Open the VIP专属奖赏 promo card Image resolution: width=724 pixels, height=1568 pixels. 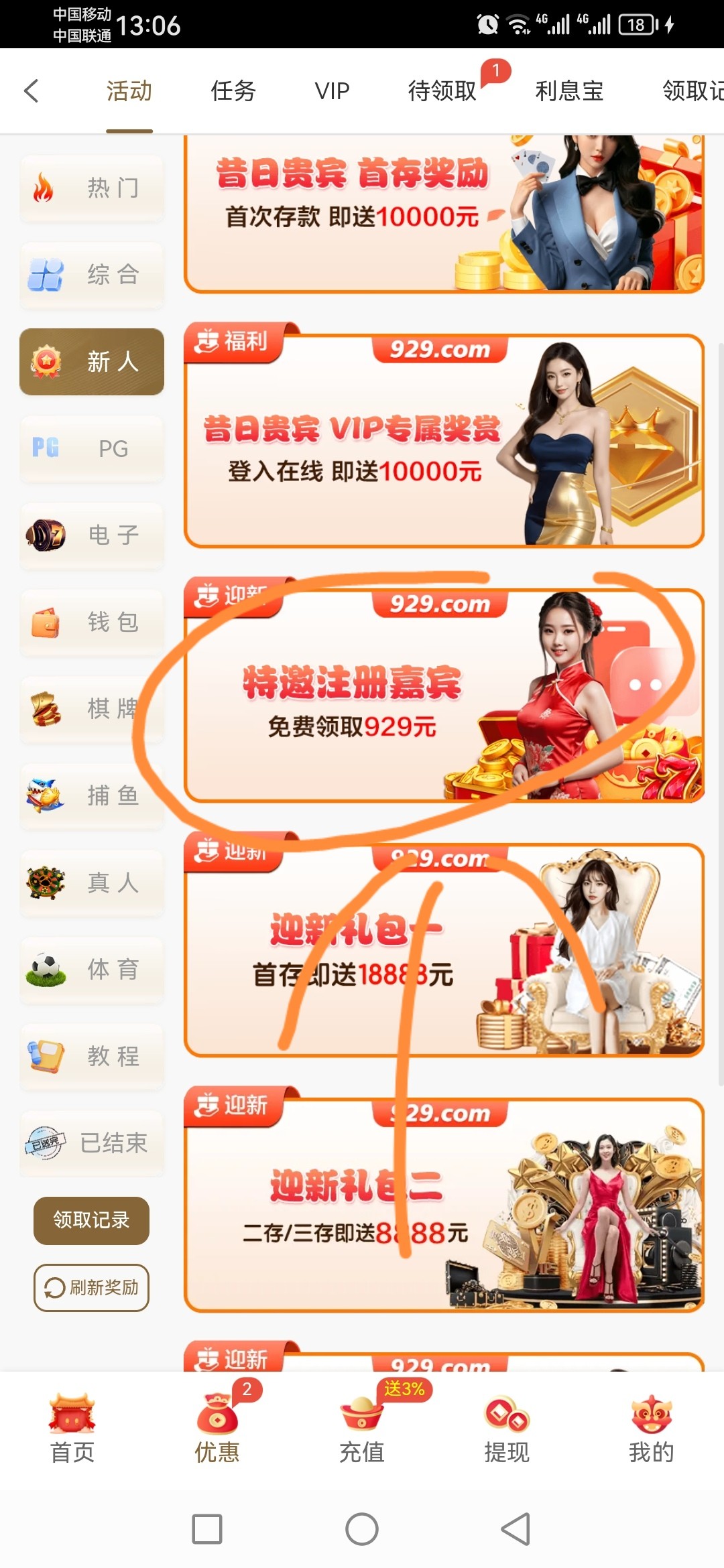[444, 441]
